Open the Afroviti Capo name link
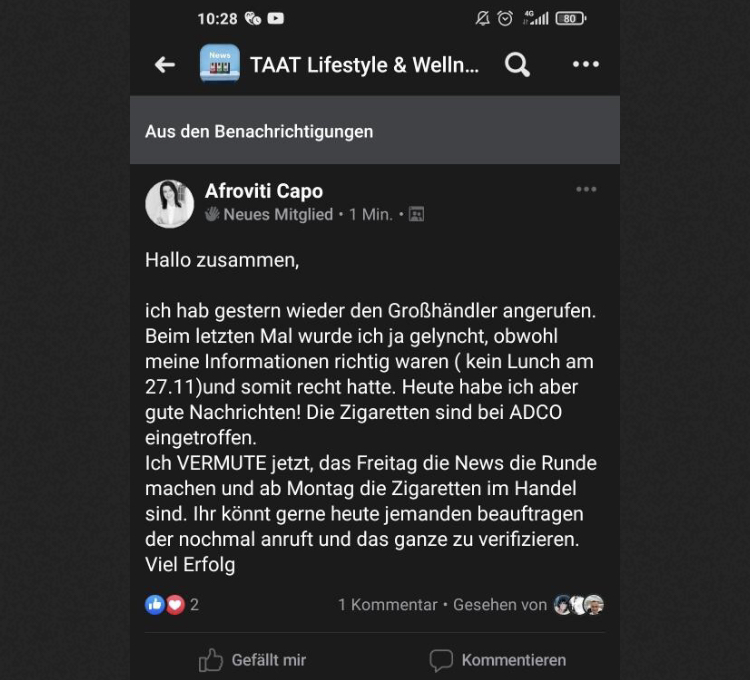 click(x=264, y=191)
